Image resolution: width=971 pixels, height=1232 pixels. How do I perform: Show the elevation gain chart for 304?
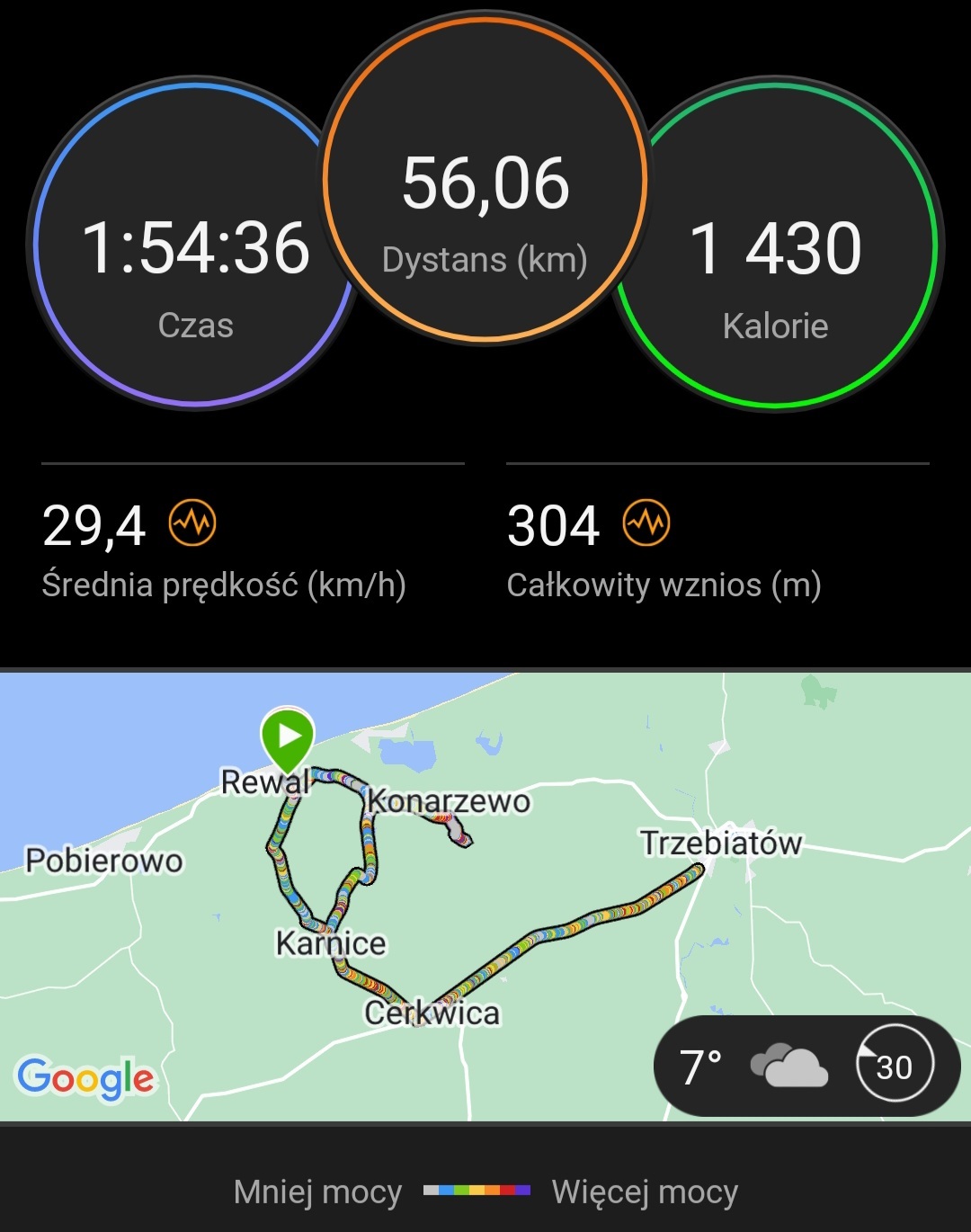point(647,523)
